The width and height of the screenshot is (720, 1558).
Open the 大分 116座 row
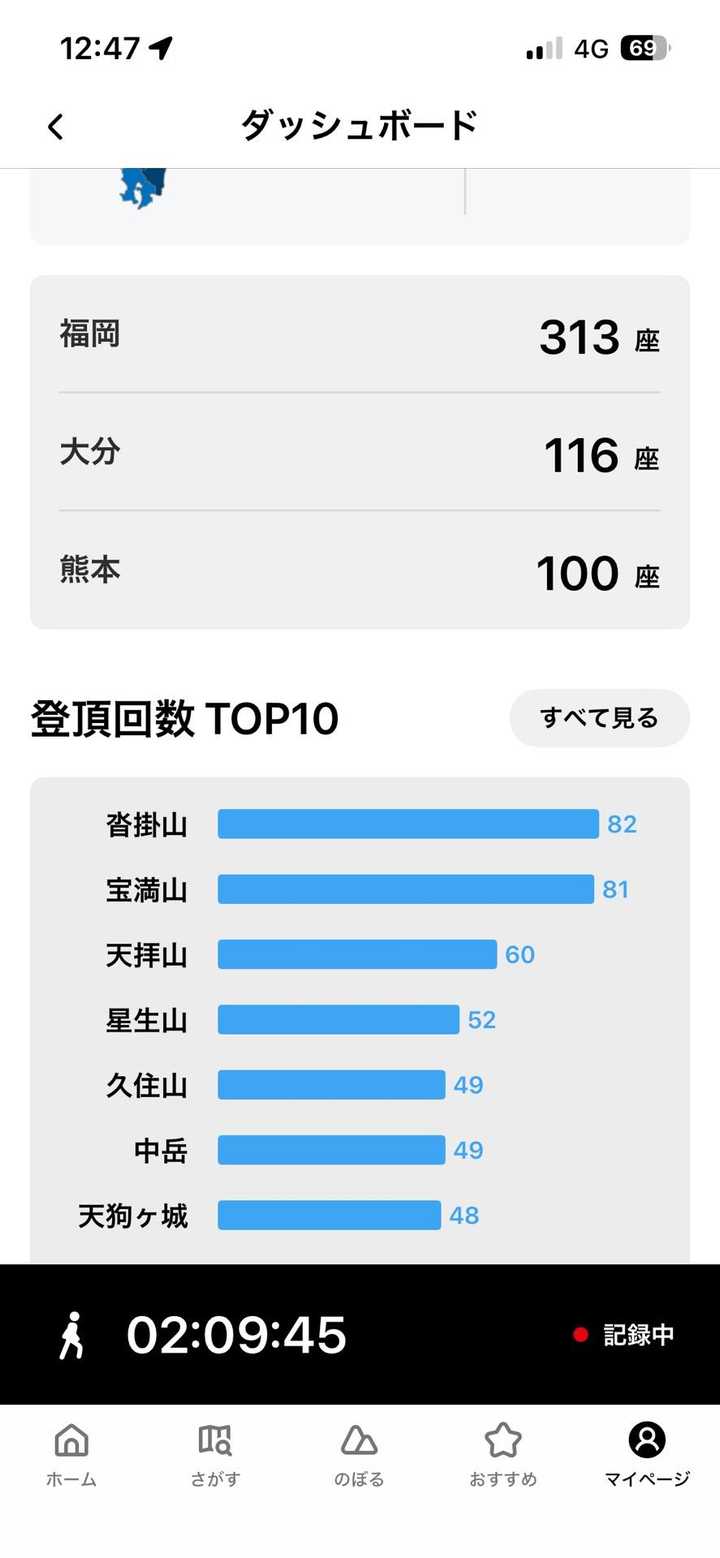pyautogui.click(x=360, y=452)
